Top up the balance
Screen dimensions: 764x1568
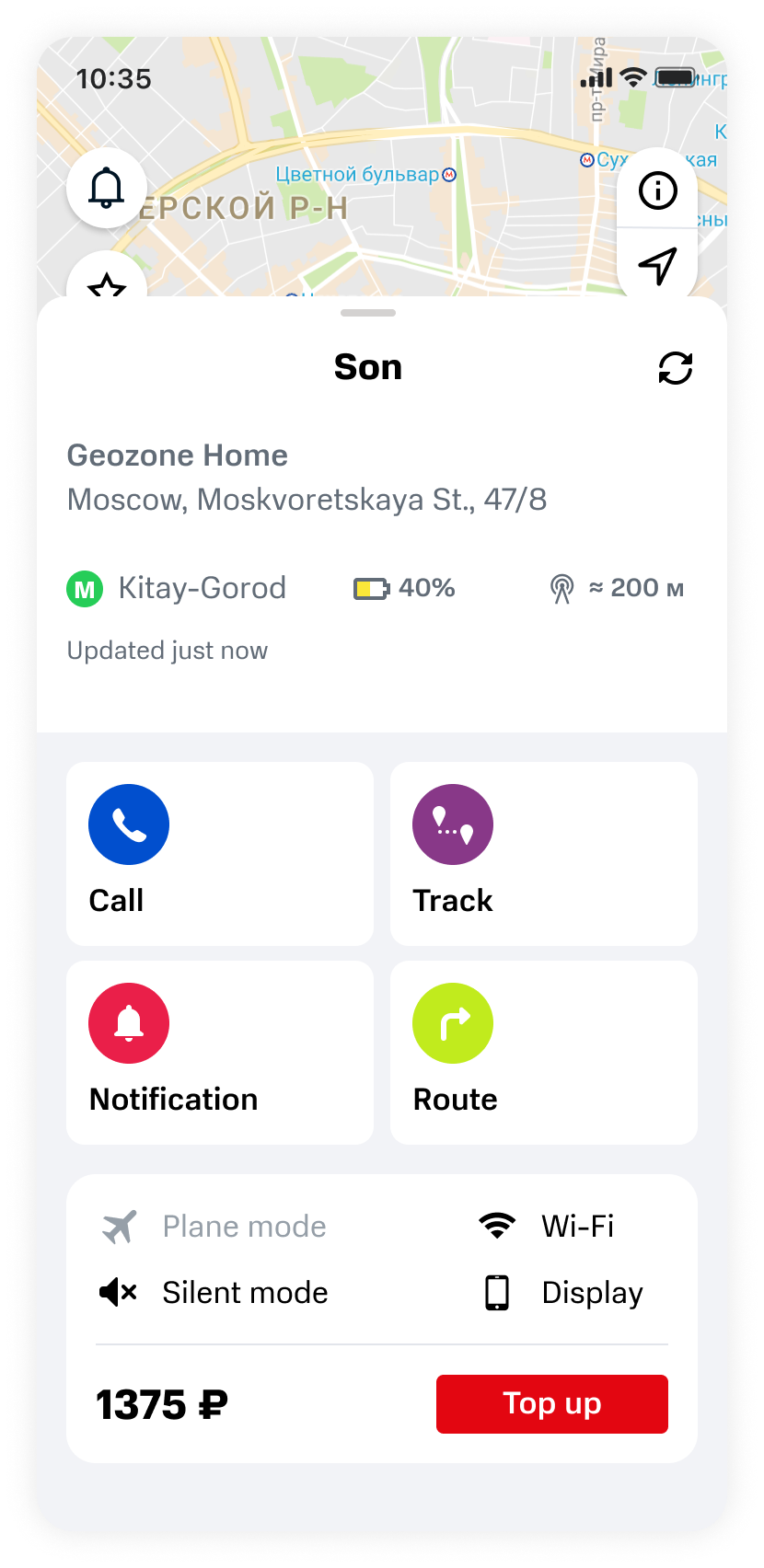point(551,1403)
